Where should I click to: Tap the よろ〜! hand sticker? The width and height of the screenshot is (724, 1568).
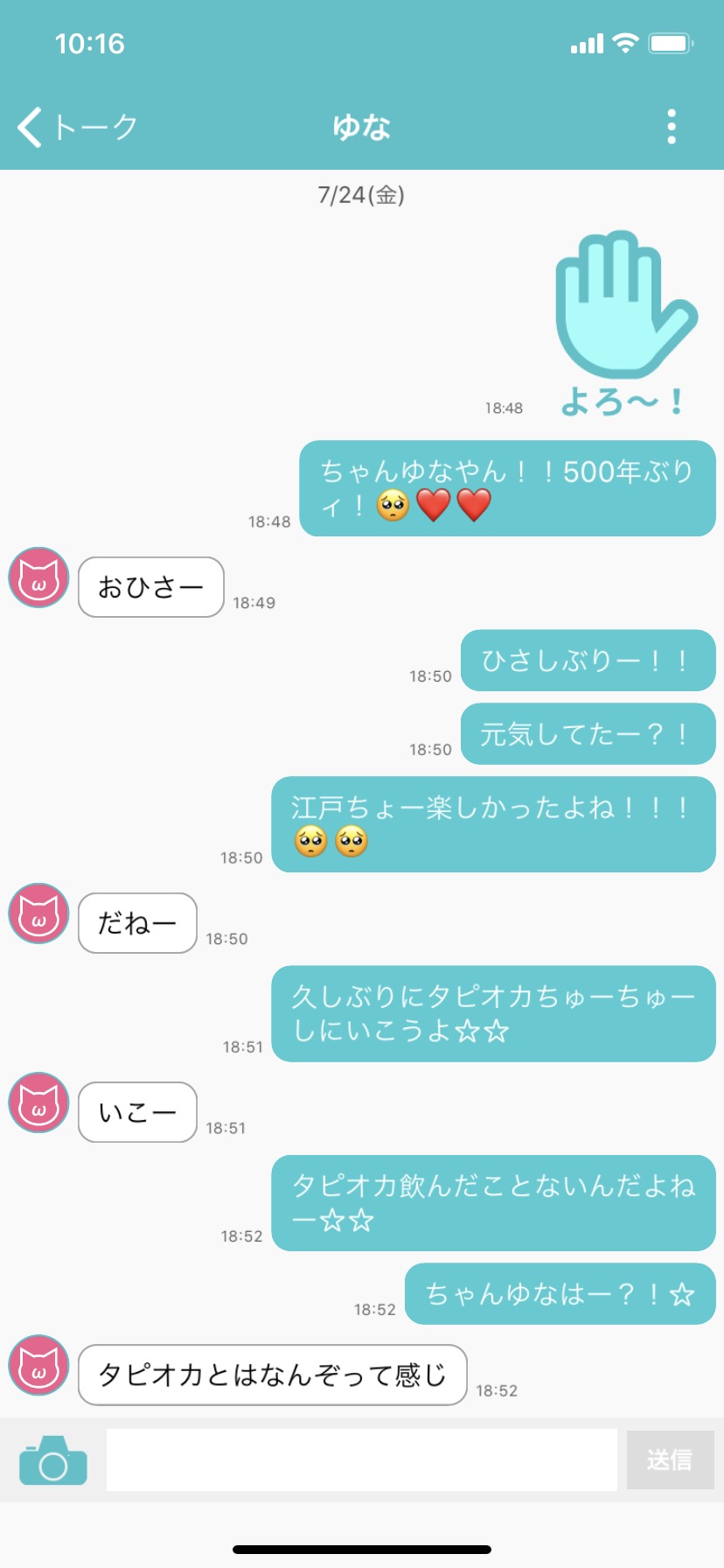coord(623,324)
